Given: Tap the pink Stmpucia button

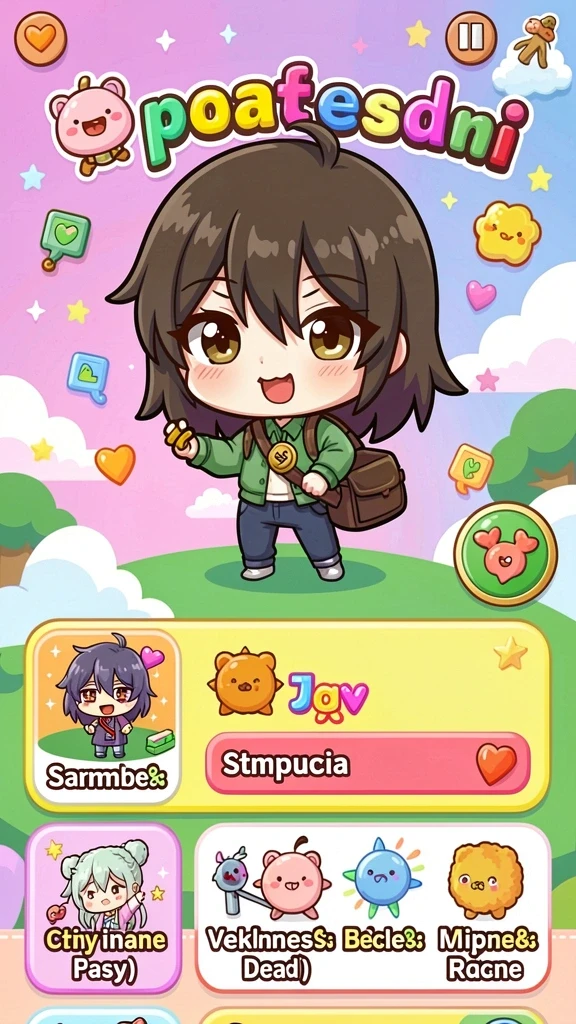Looking at the screenshot, I should tap(368, 763).
